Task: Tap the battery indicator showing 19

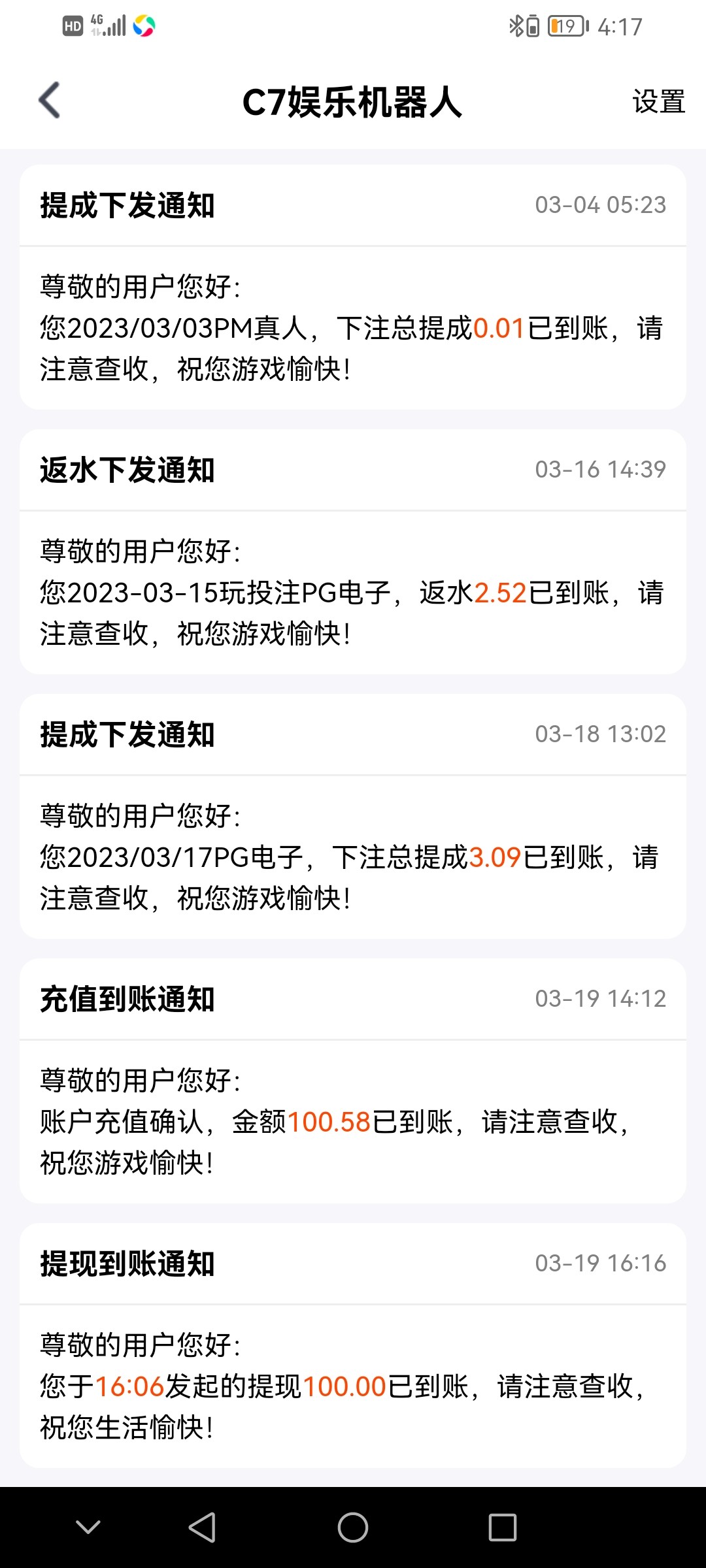Action: 566,26
